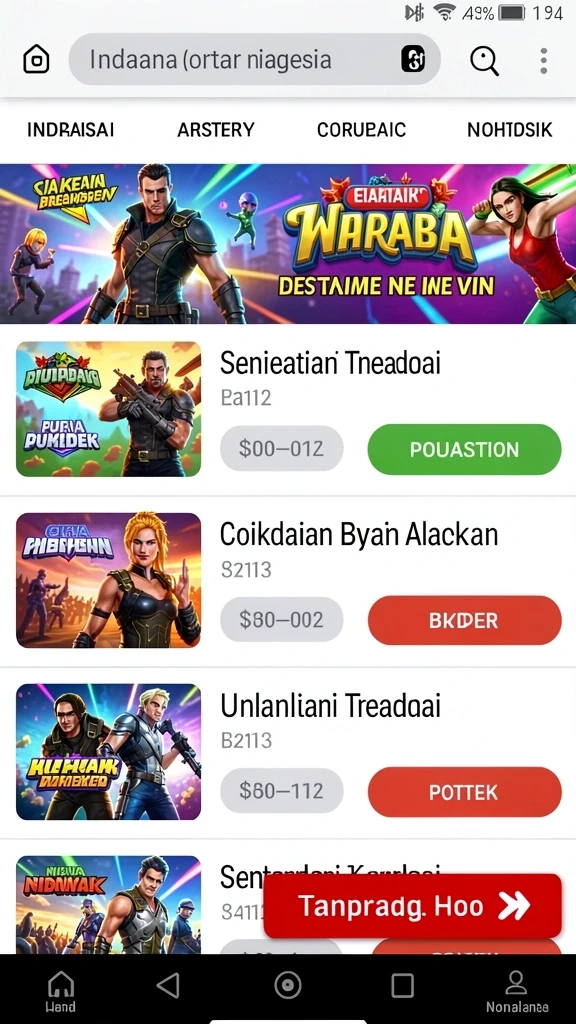Open the Coikdaian Byan Alackan game thumbnail
The image size is (576, 1024).
108,580
